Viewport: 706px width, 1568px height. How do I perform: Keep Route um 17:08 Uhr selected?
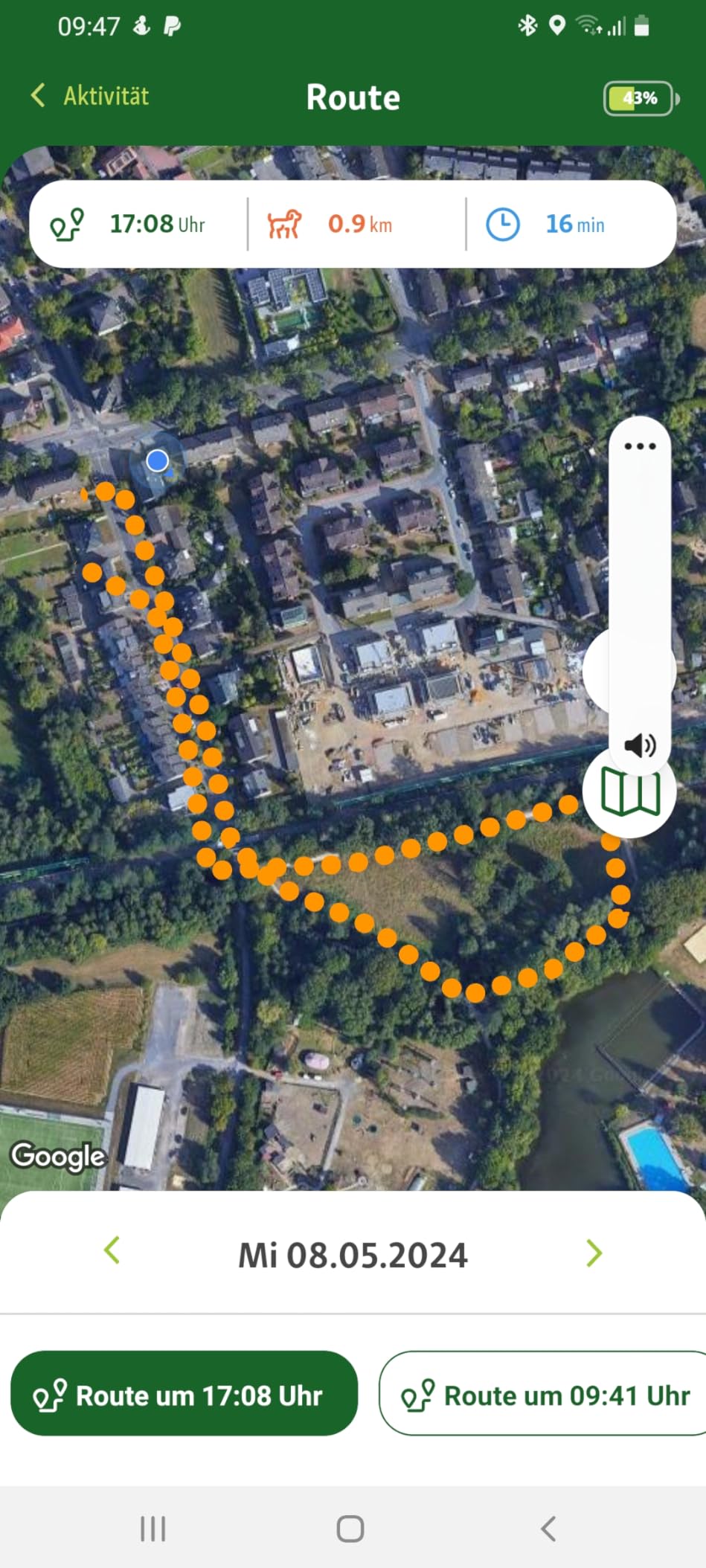[x=184, y=1394]
